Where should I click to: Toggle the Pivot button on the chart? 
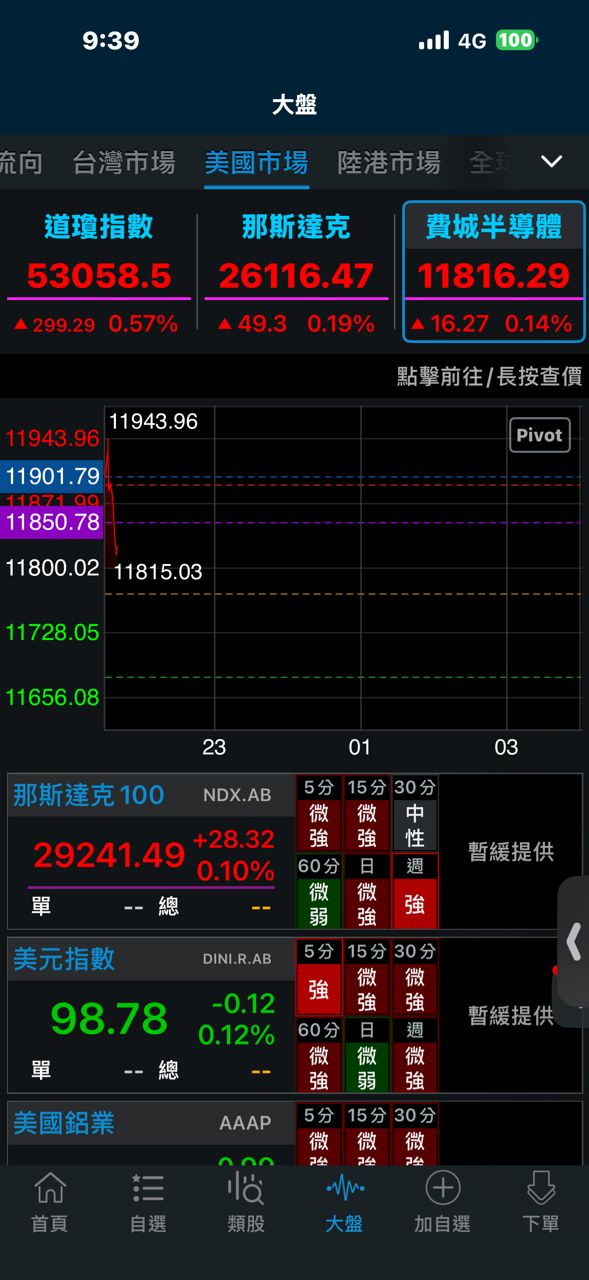[x=540, y=435]
